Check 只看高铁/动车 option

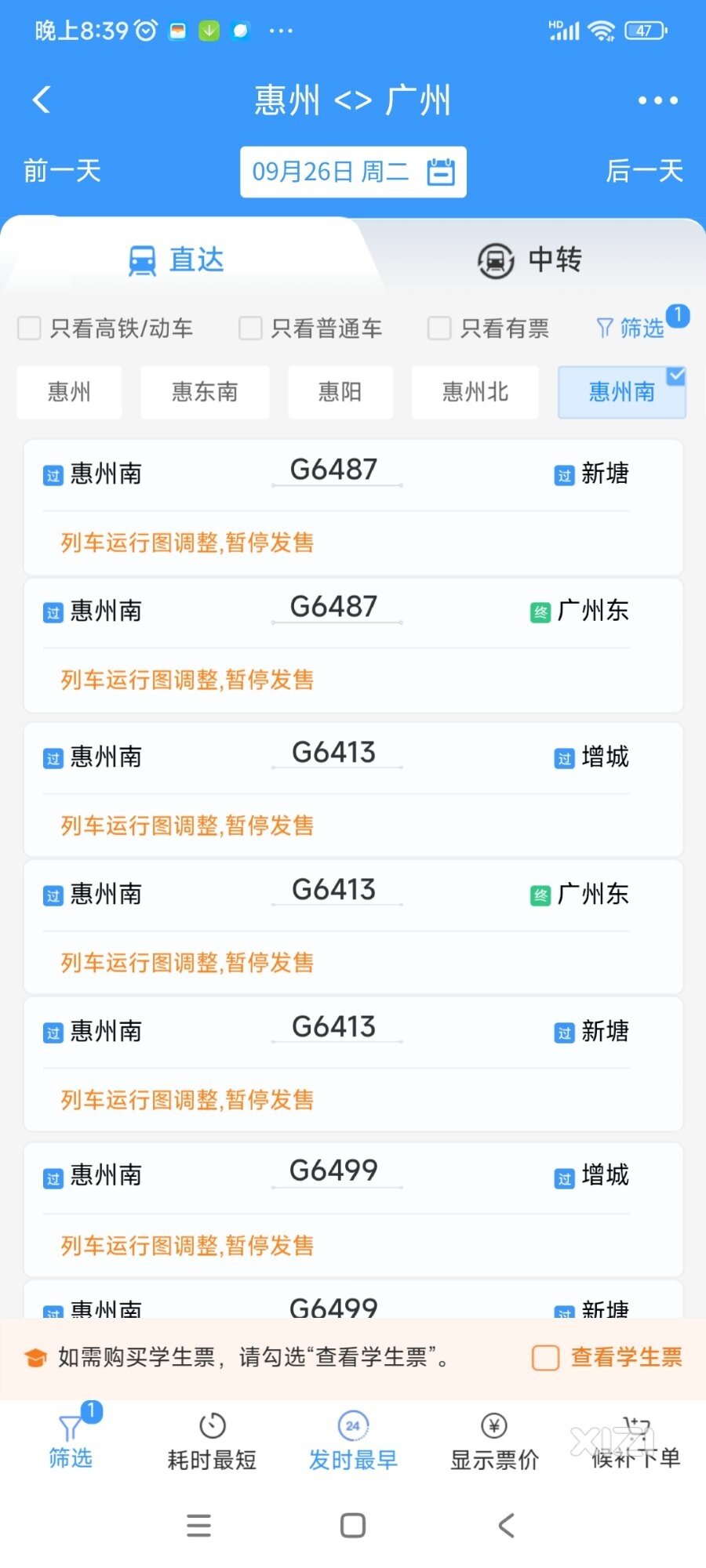click(x=105, y=328)
